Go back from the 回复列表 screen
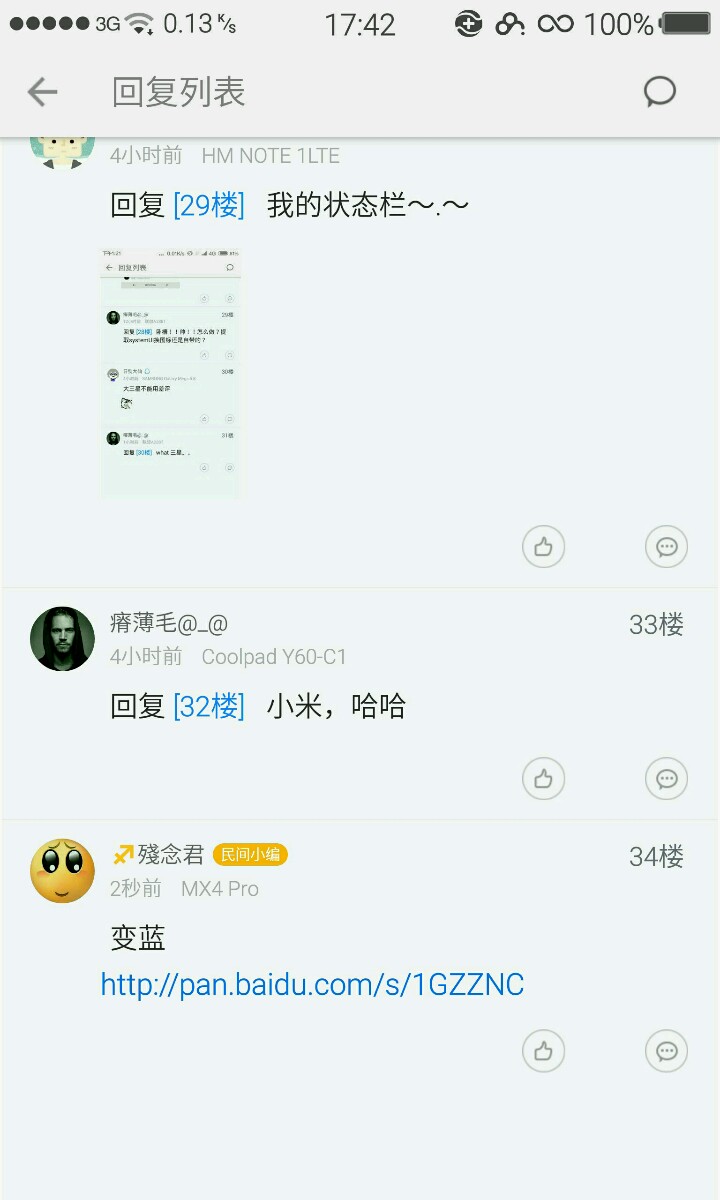The width and height of the screenshot is (720, 1200). [42, 92]
